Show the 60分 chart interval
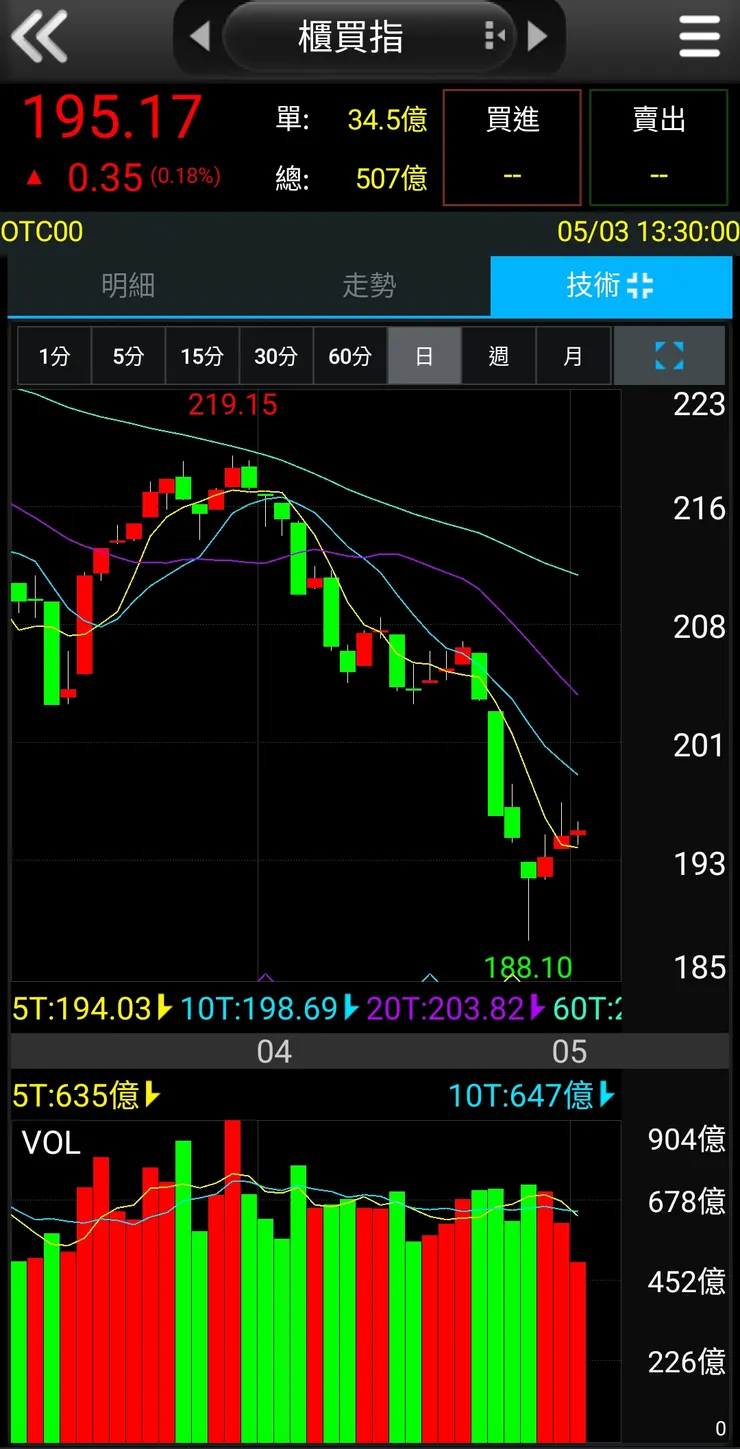Viewport: 740px width, 1449px height. [x=350, y=356]
